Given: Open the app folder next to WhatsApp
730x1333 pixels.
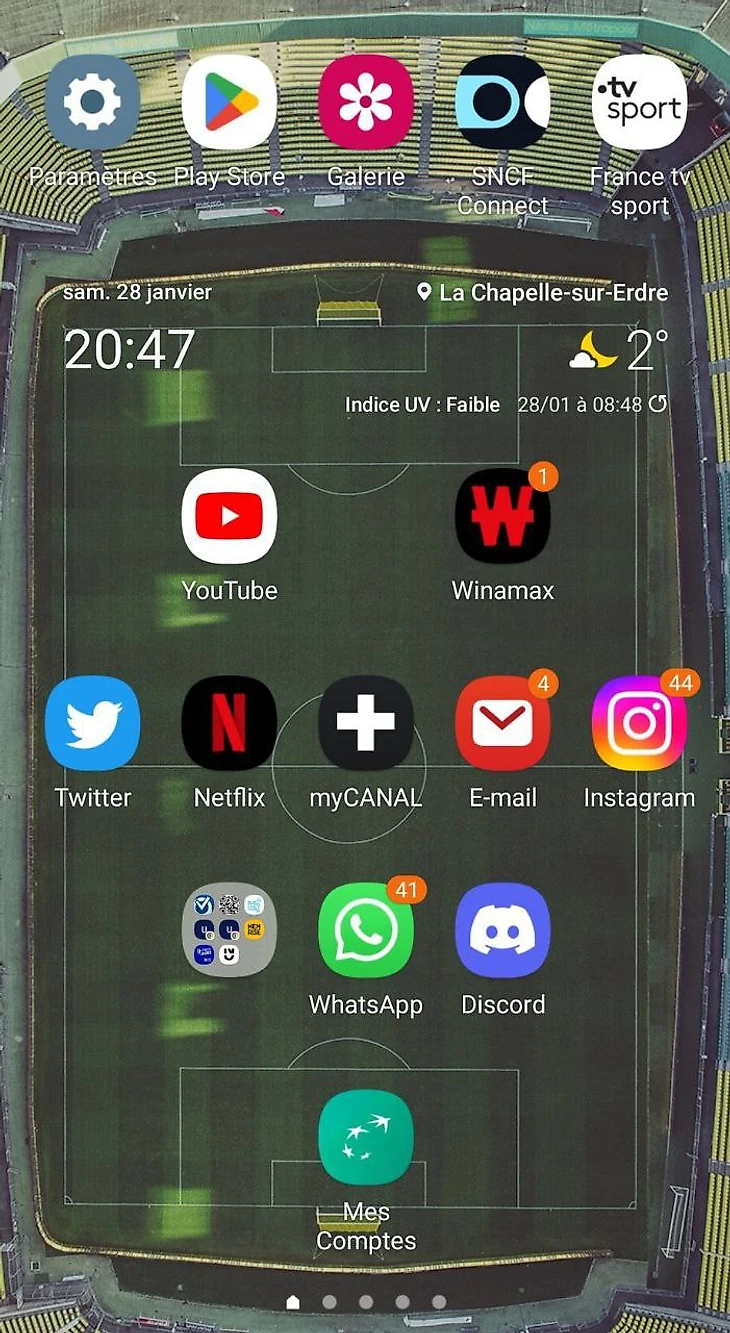Looking at the screenshot, I should coord(229,930).
